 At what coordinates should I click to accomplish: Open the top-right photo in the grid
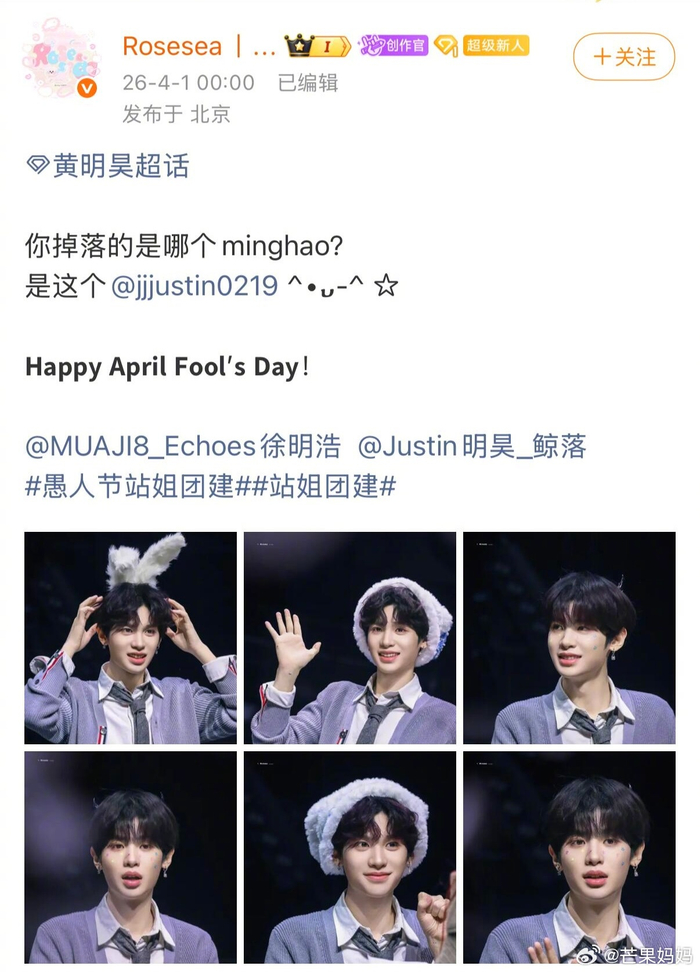coord(569,638)
